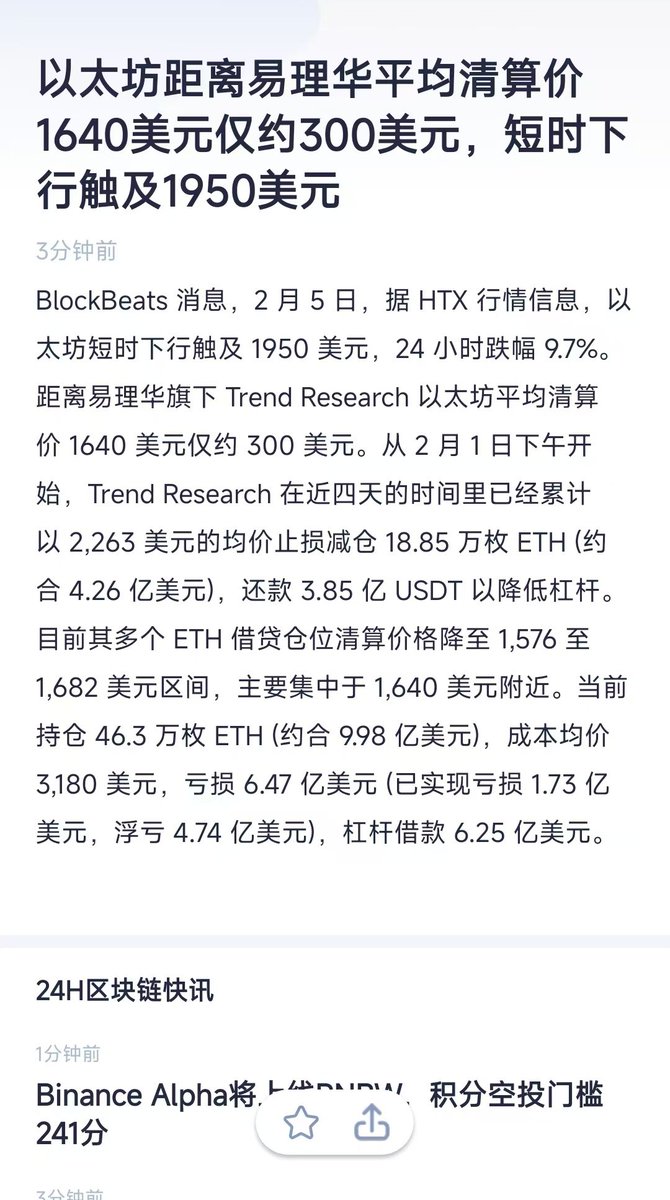The height and width of the screenshot is (1200, 670).
Task: Share this Ethereum news article
Action: tap(372, 1124)
